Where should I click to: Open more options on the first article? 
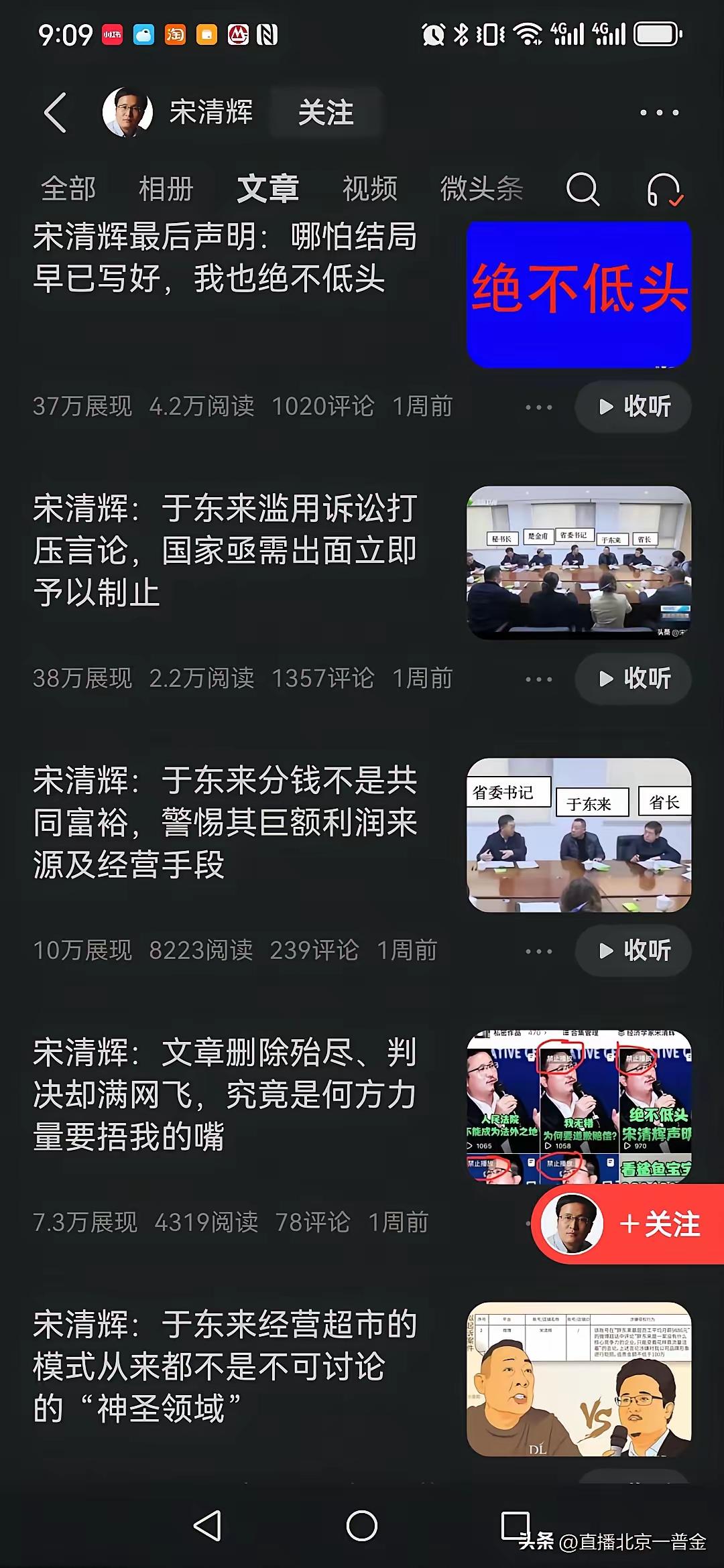point(540,407)
